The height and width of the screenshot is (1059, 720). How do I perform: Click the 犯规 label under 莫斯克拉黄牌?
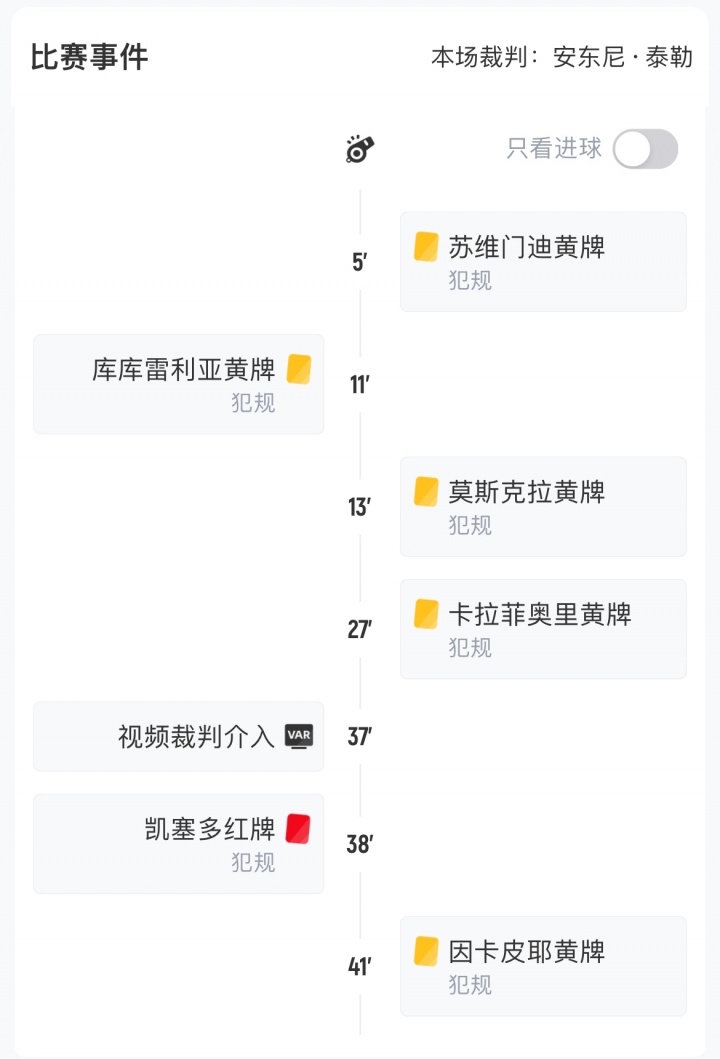[x=469, y=523]
